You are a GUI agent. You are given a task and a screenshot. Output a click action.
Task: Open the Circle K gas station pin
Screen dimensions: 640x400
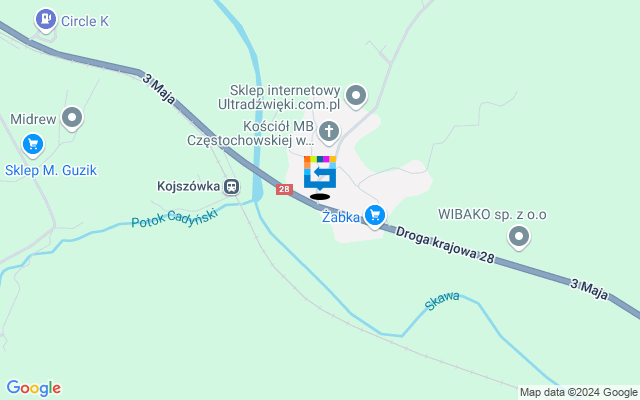(46, 19)
